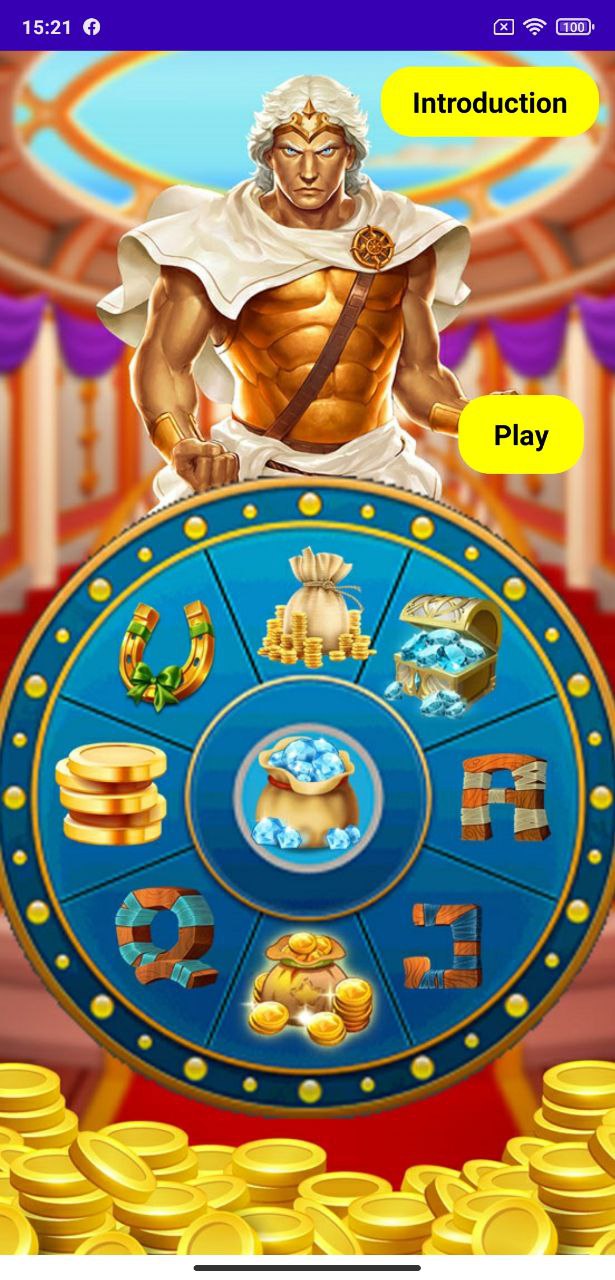Screen dimensions: 615x1280
Task: Start the game with Play
Action: (521, 435)
